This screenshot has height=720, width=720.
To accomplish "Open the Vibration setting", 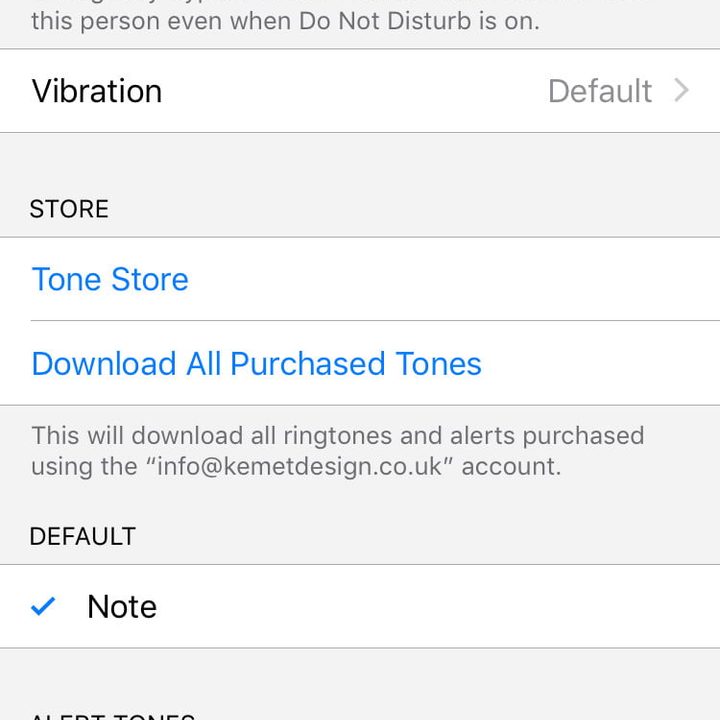I will tap(360, 91).
